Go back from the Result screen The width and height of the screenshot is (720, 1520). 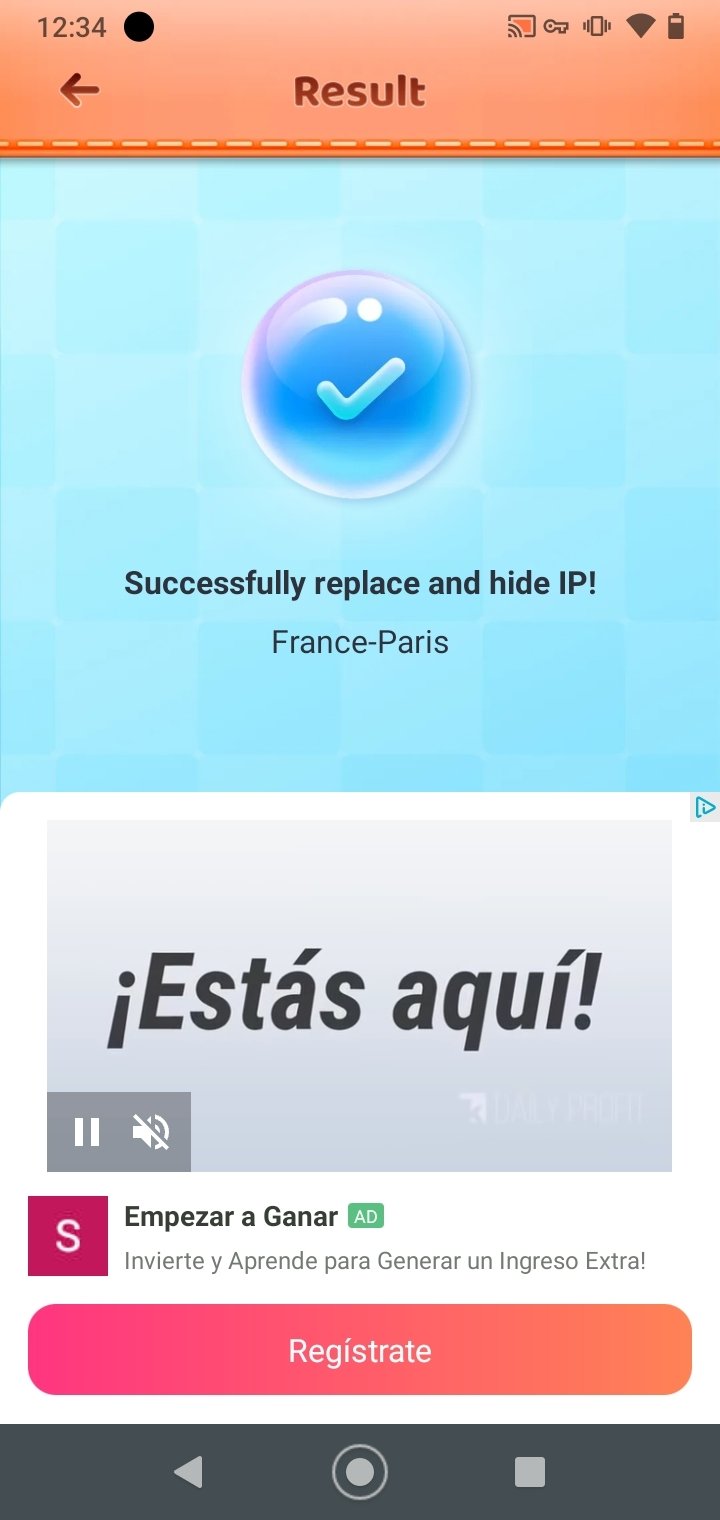pyautogui.click(x=79, y=91)
